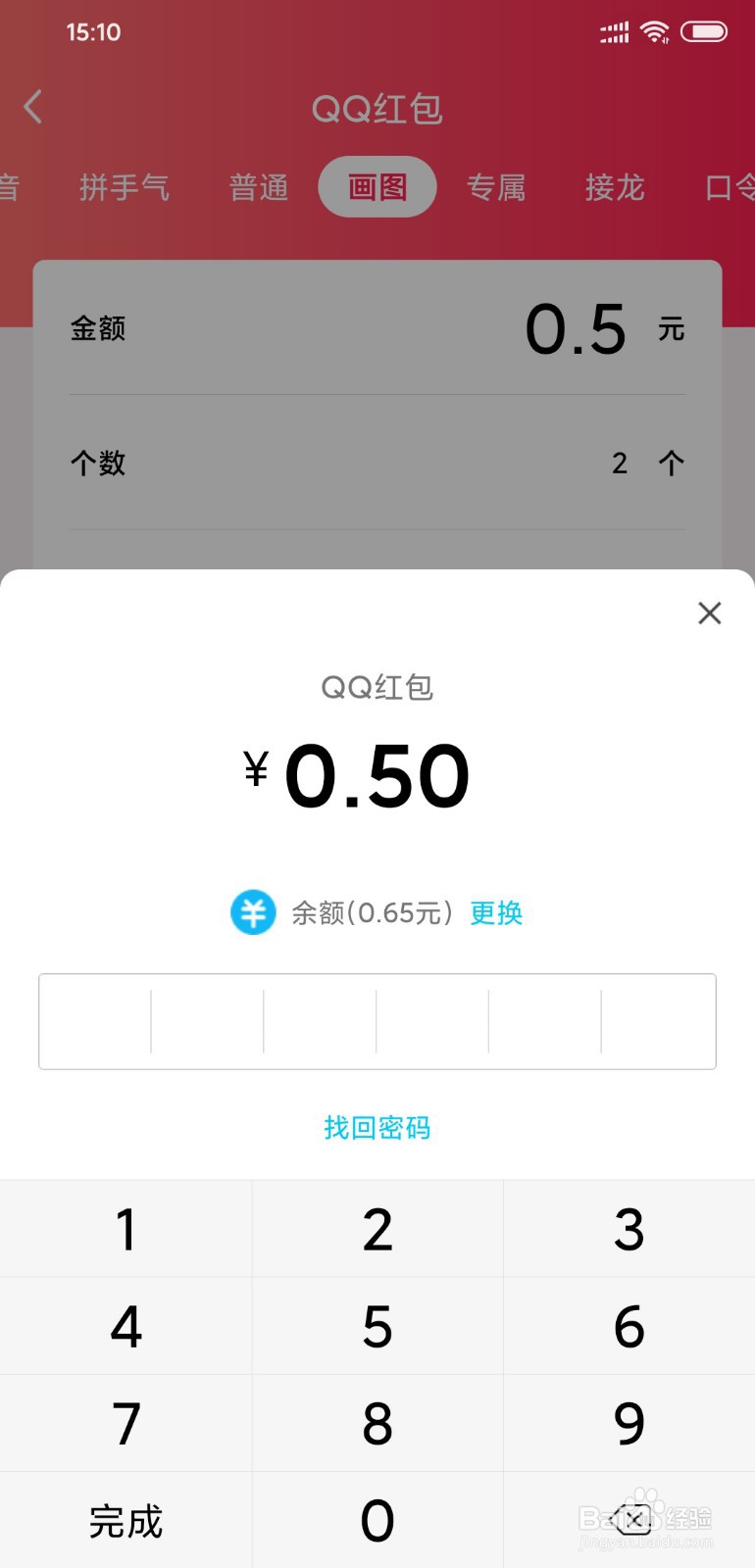755x1568 pixels.
Task: Enter digit 2 on the keypad
Action: click(x=377, y=1229)
